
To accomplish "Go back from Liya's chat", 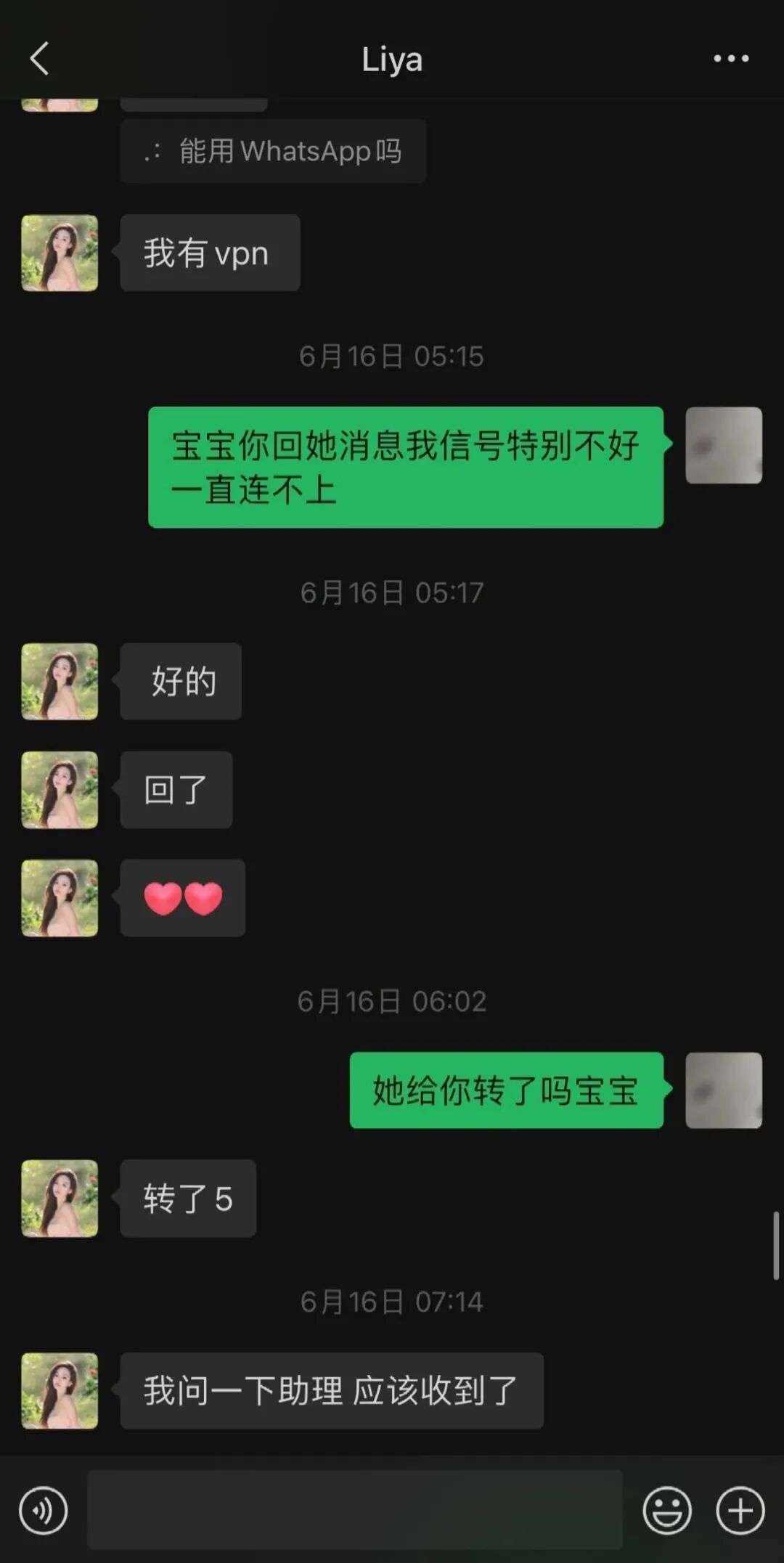I will [x=40, y=59].
